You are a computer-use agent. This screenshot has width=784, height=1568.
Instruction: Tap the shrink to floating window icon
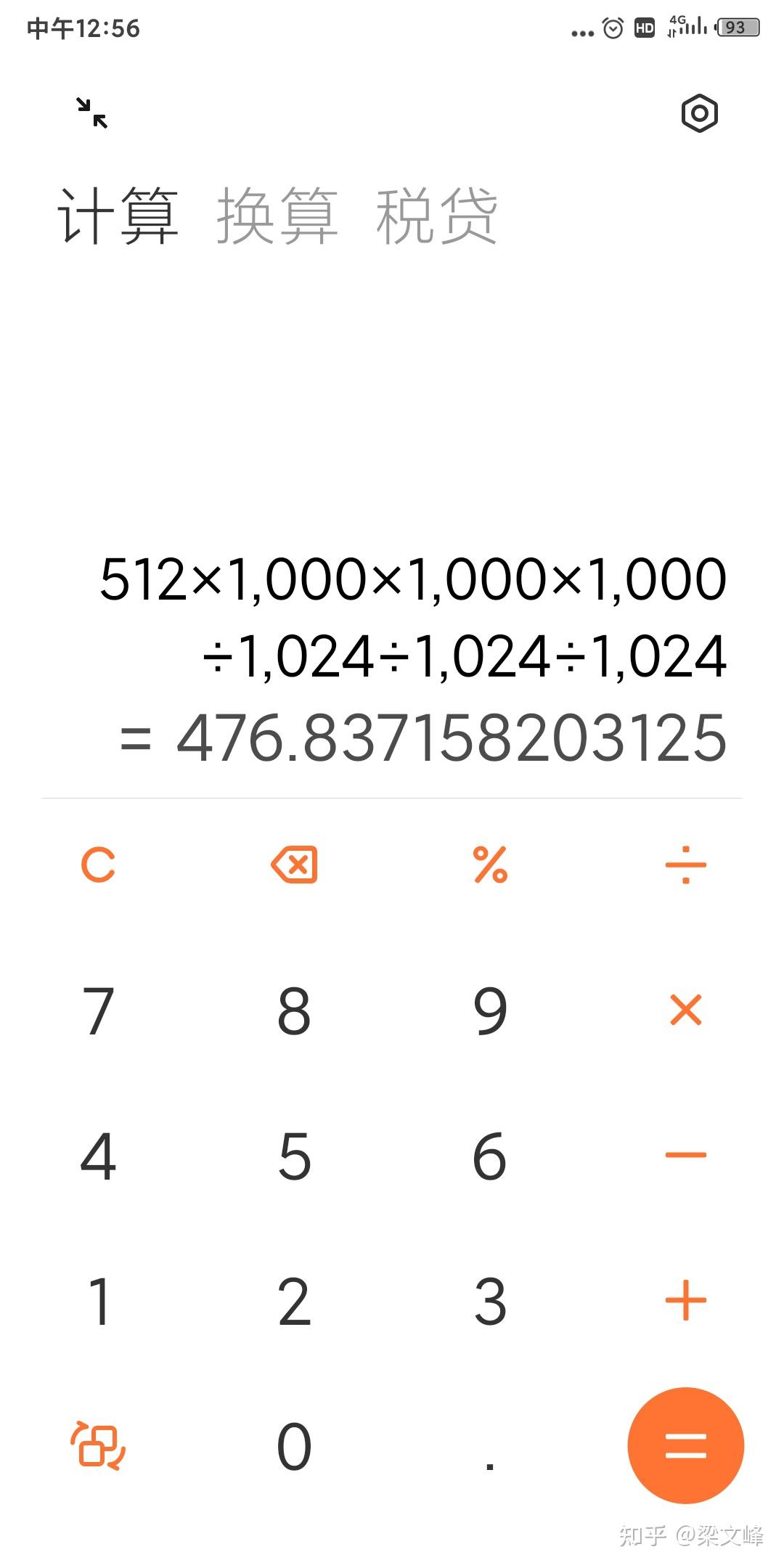92,113
